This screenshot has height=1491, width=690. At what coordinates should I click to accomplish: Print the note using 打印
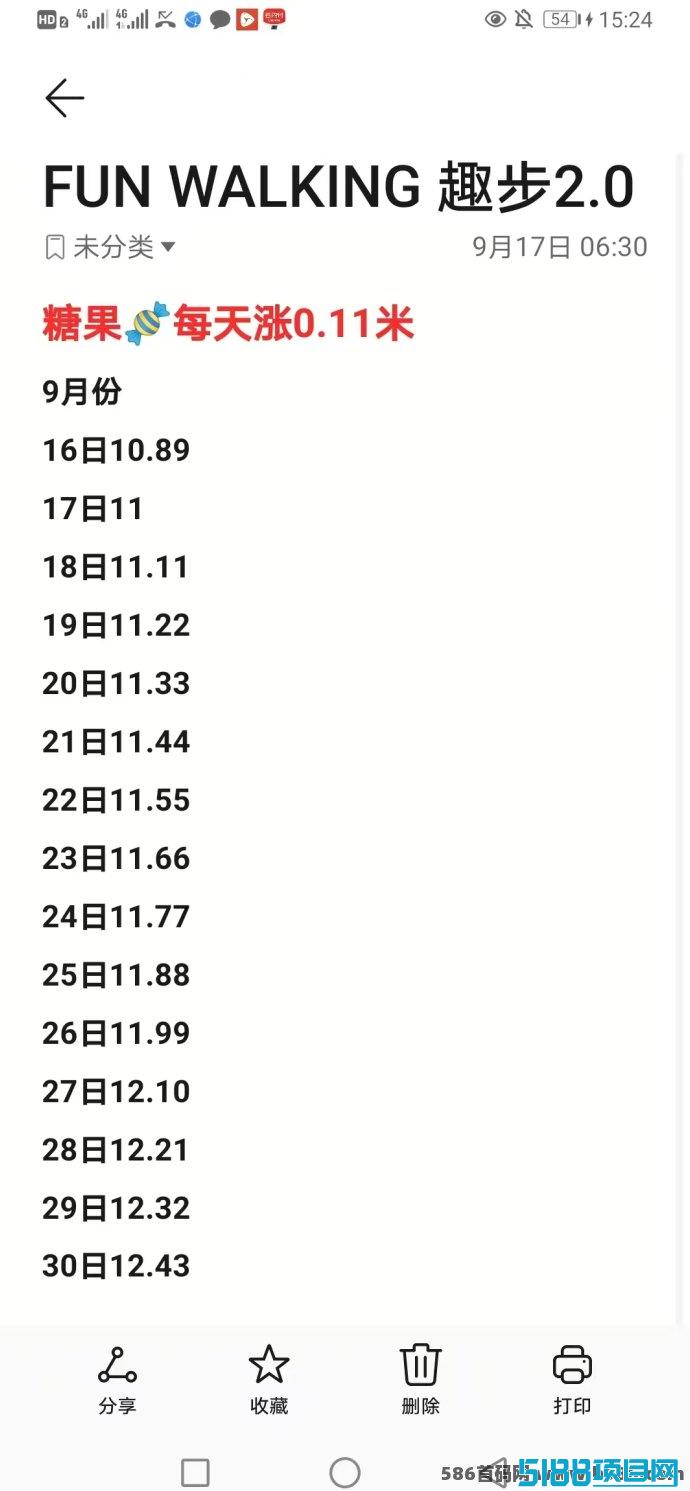pyautogui.click(x=572, y=1380)
